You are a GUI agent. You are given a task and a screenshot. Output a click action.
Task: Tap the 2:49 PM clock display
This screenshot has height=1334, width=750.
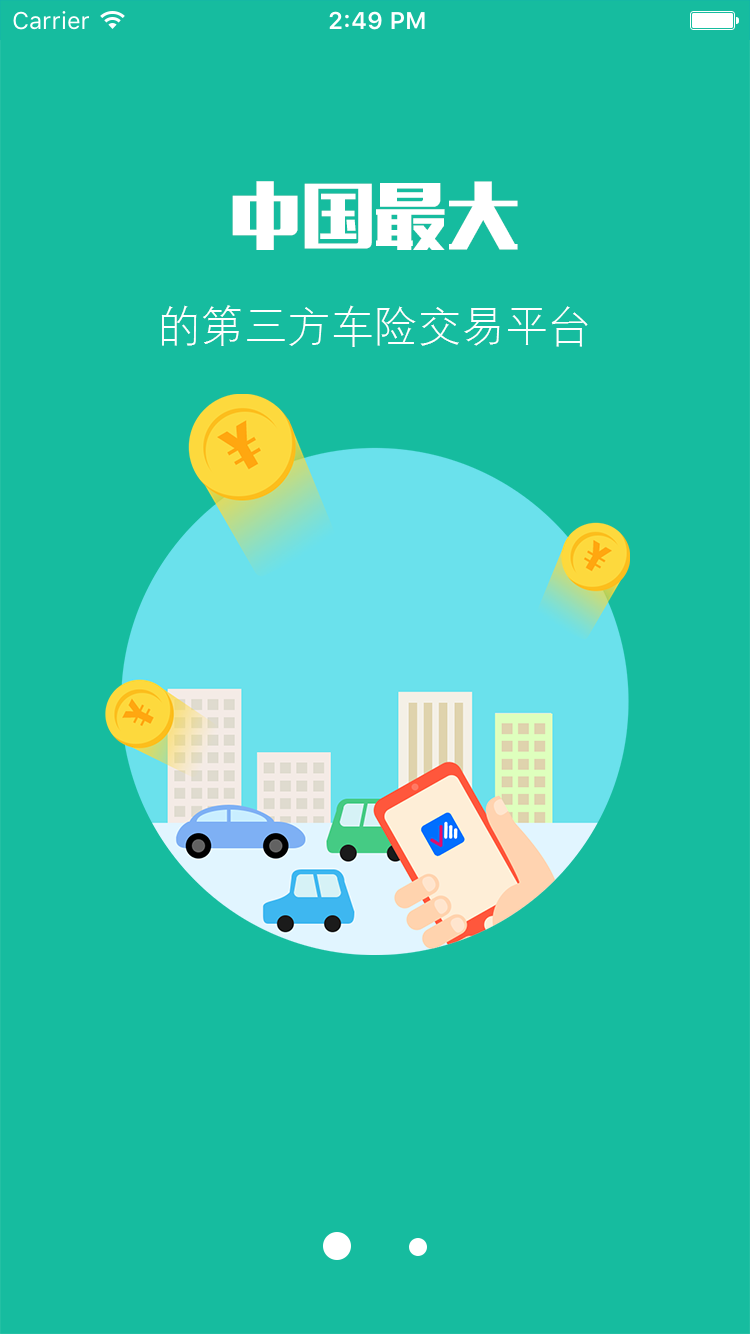click(x=375, y=18)
